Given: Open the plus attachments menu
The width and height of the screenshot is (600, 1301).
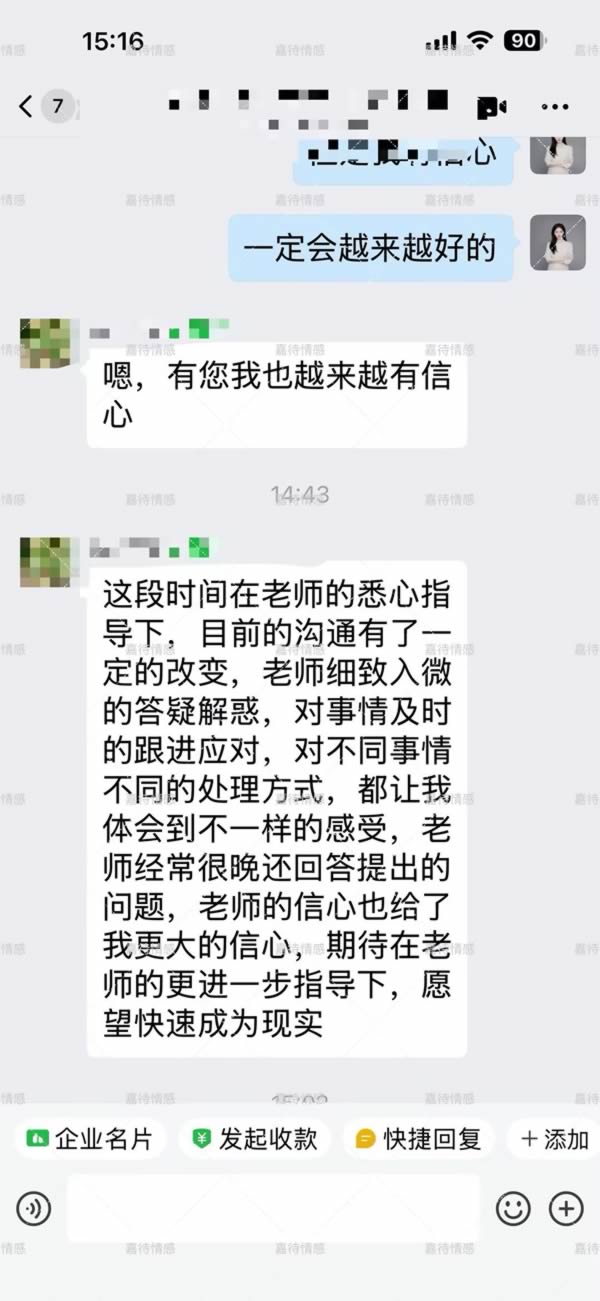Looking at the screenshot, I should click(566, 1209).
